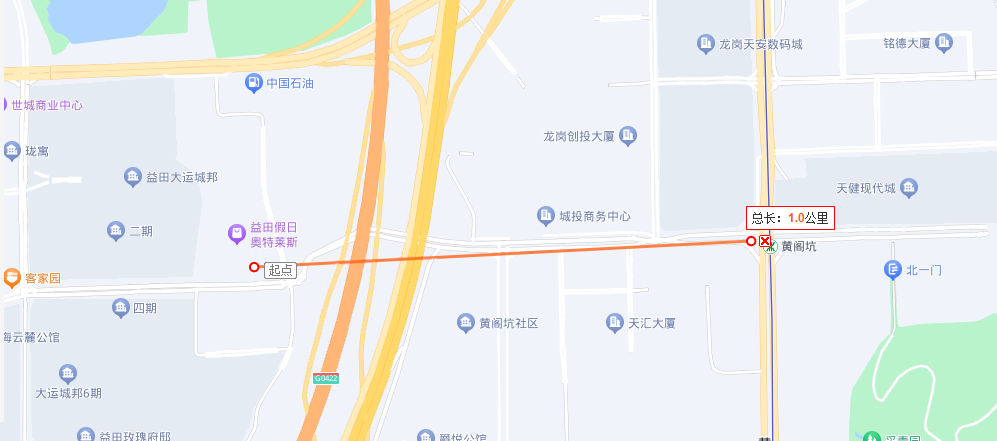Screen dimensions: 997x441
Task: Open 黄阁坑 metro station marker
Action: pyautogui.click(x=772, y=246)
